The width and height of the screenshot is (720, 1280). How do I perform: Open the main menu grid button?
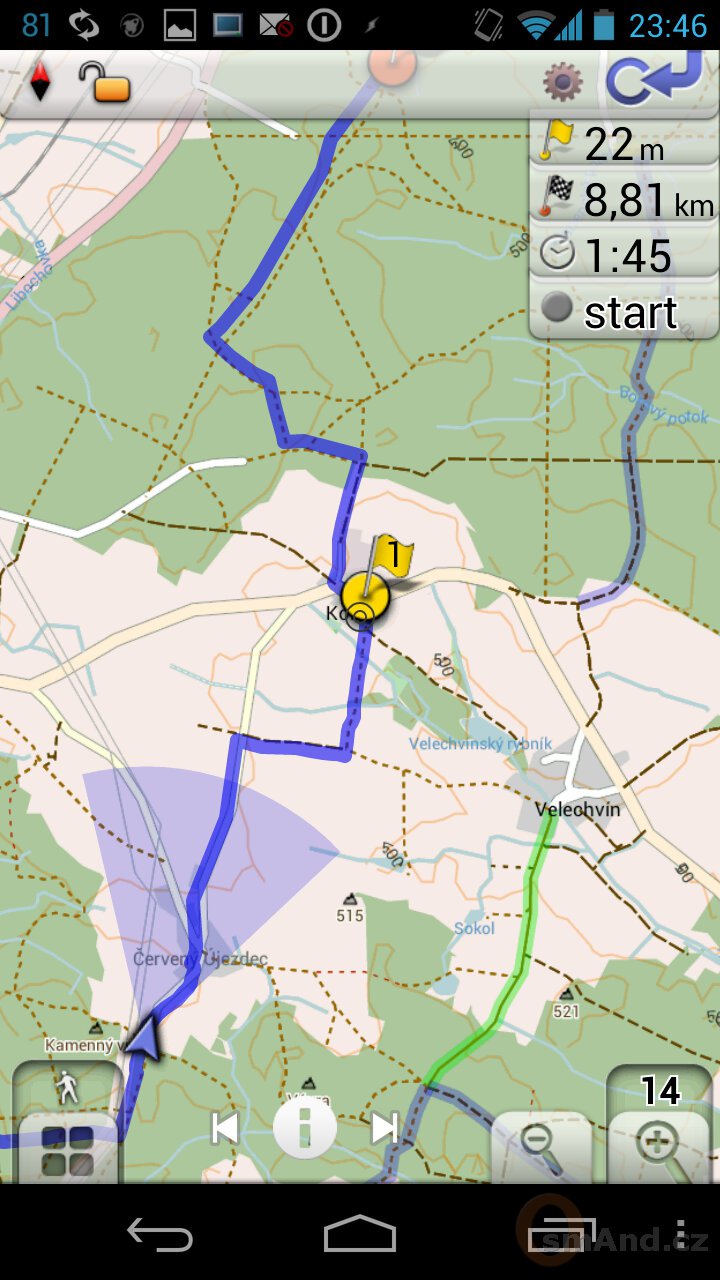point(67,1150)
